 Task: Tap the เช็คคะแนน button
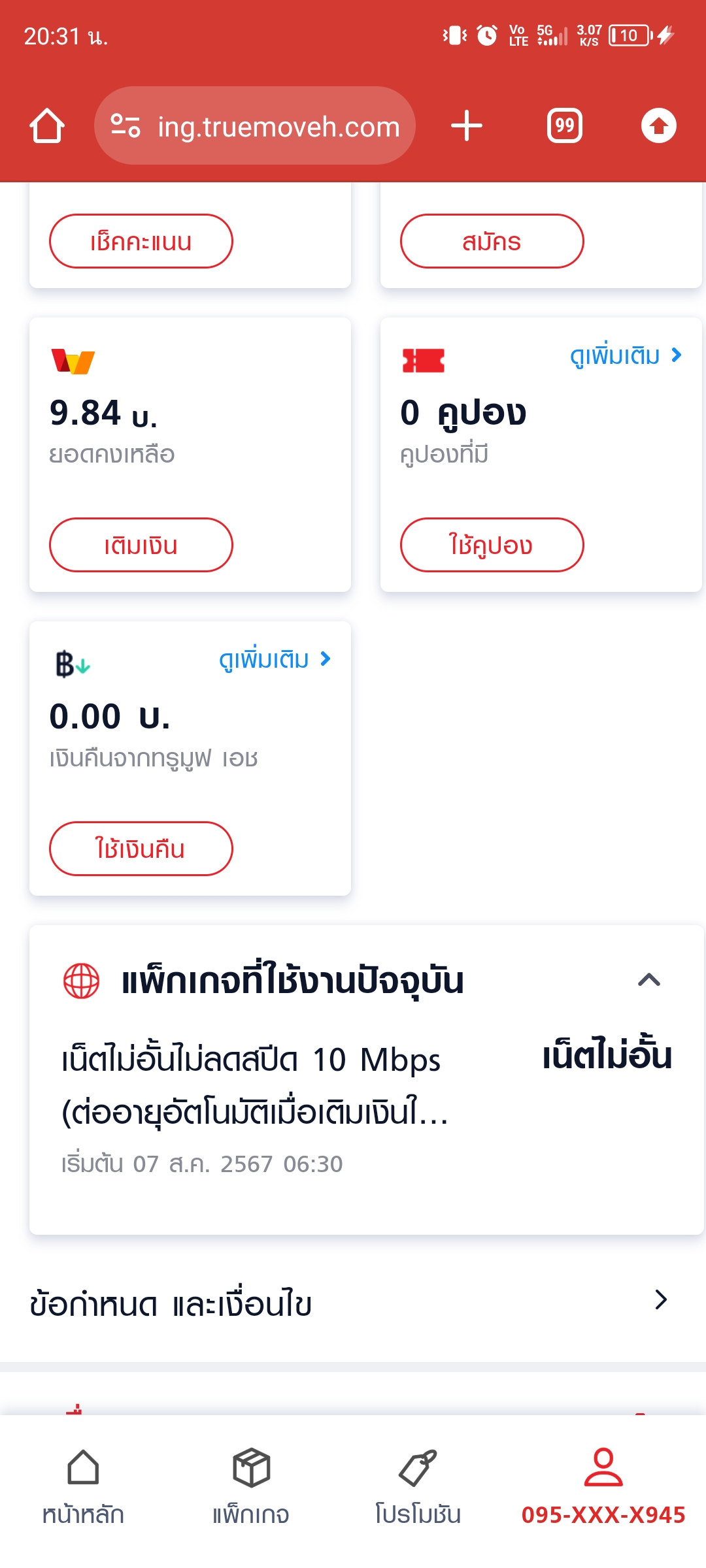141,241
